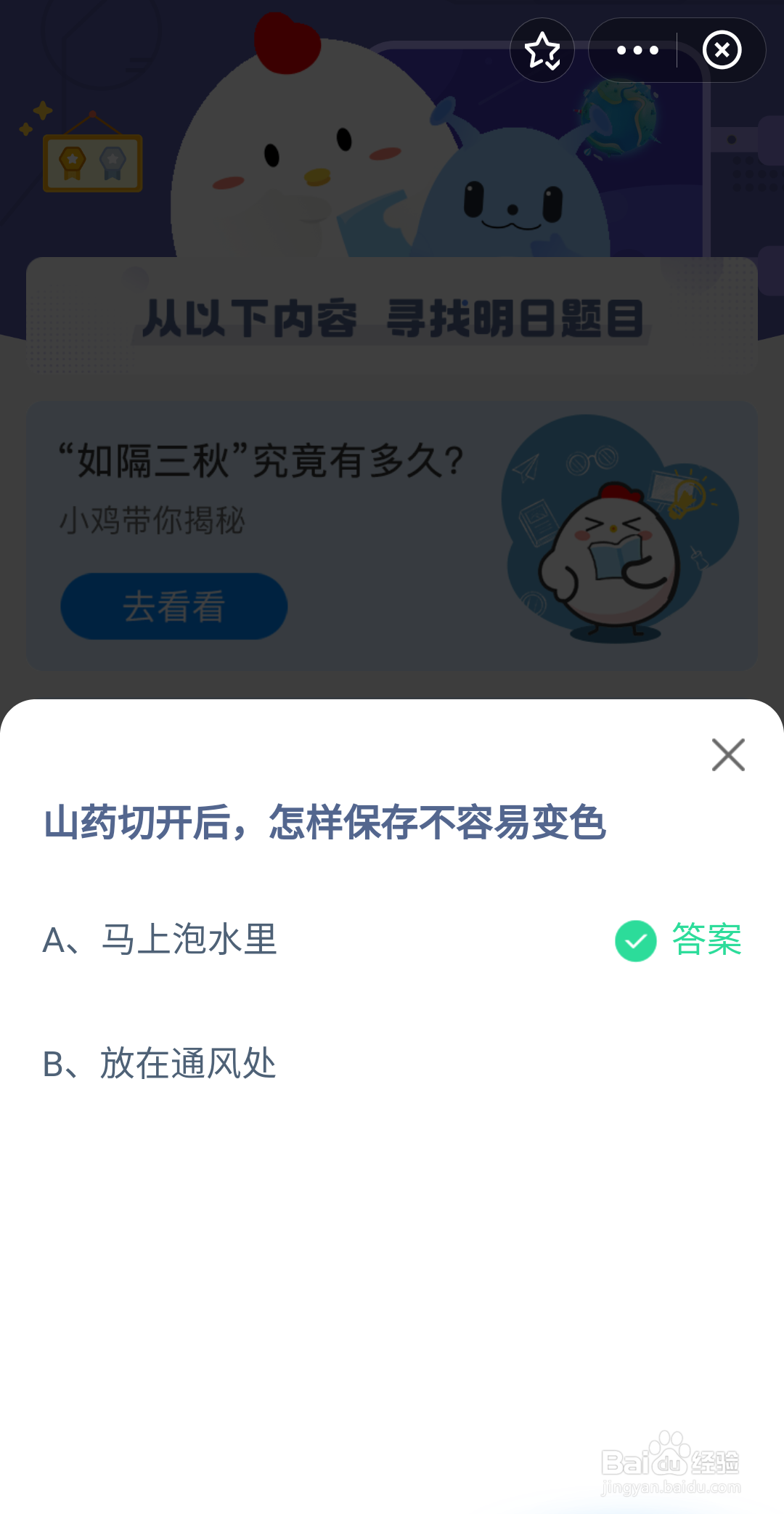The width and height of the screenshot is (784, 1514).
Task: Tap the gold medal badge in top-left frame
Action: (x=71, y=161)
